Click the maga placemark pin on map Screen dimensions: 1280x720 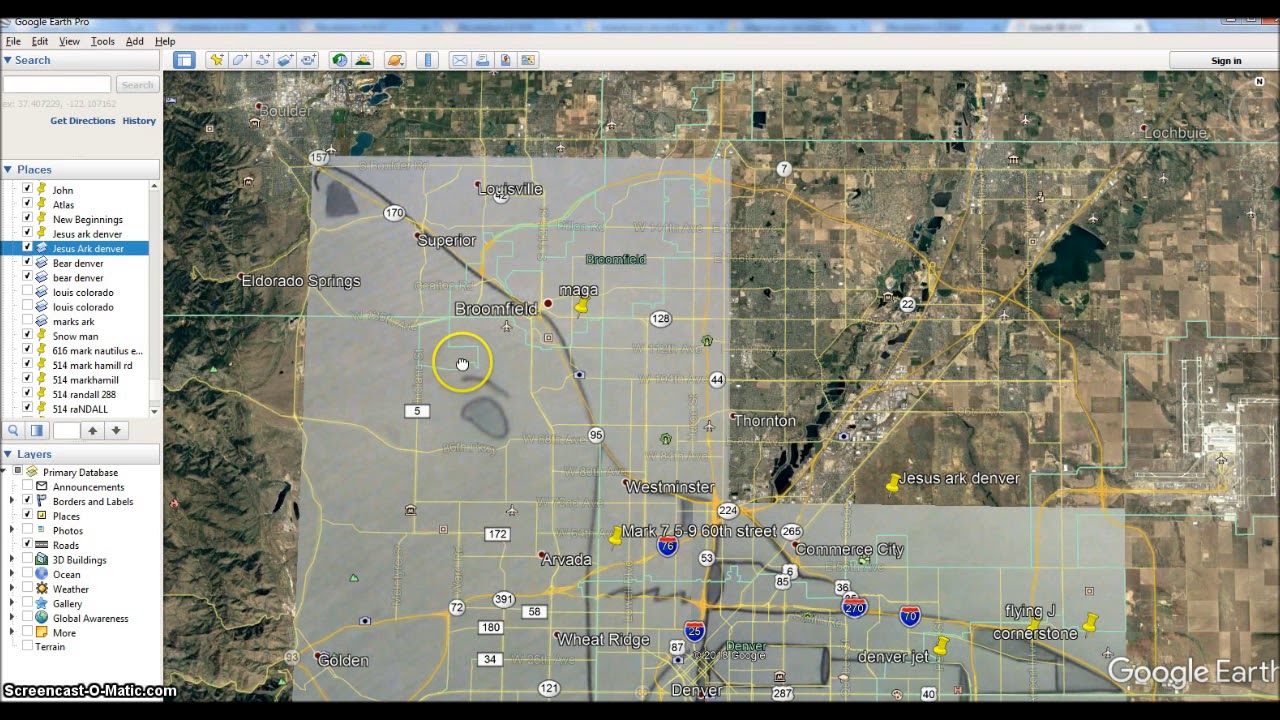581,306
